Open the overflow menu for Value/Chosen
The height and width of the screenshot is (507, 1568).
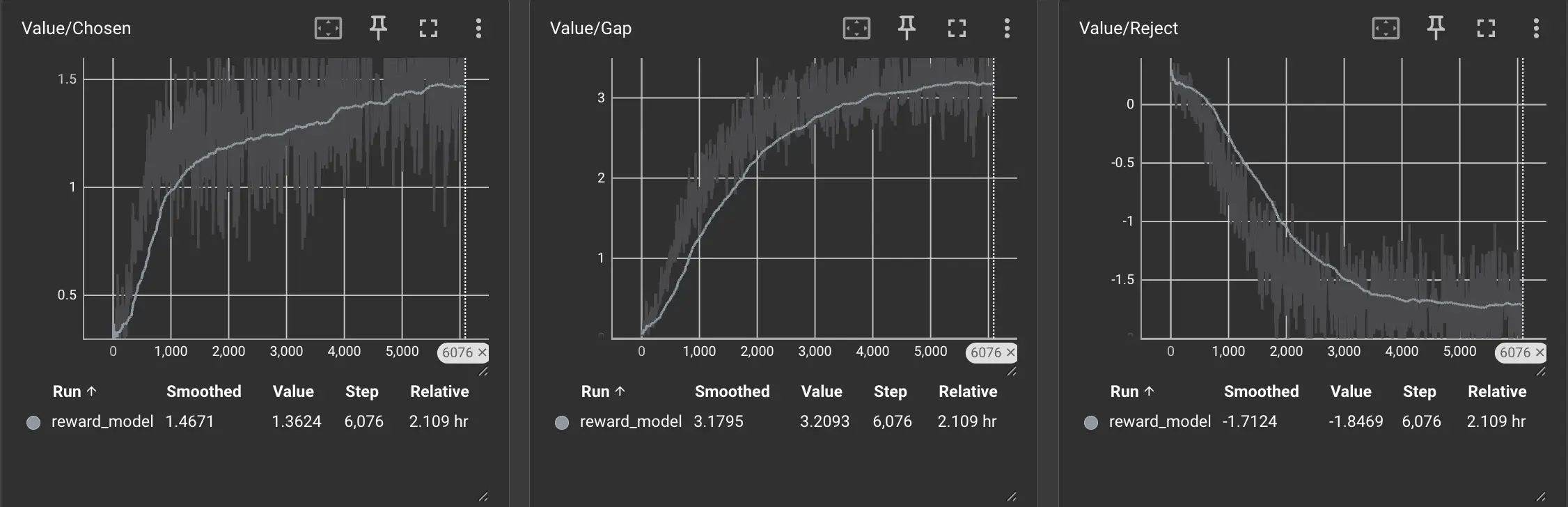tap(478, 29)
